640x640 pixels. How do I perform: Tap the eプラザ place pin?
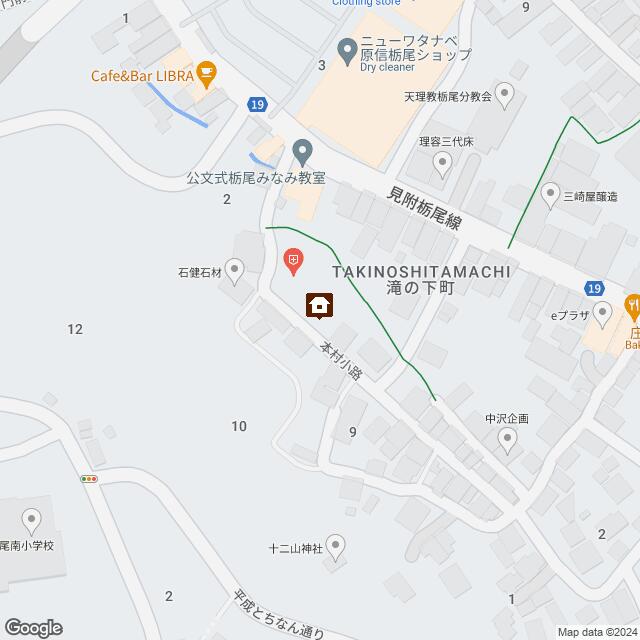pyautogui.click(x=602, y=316)
